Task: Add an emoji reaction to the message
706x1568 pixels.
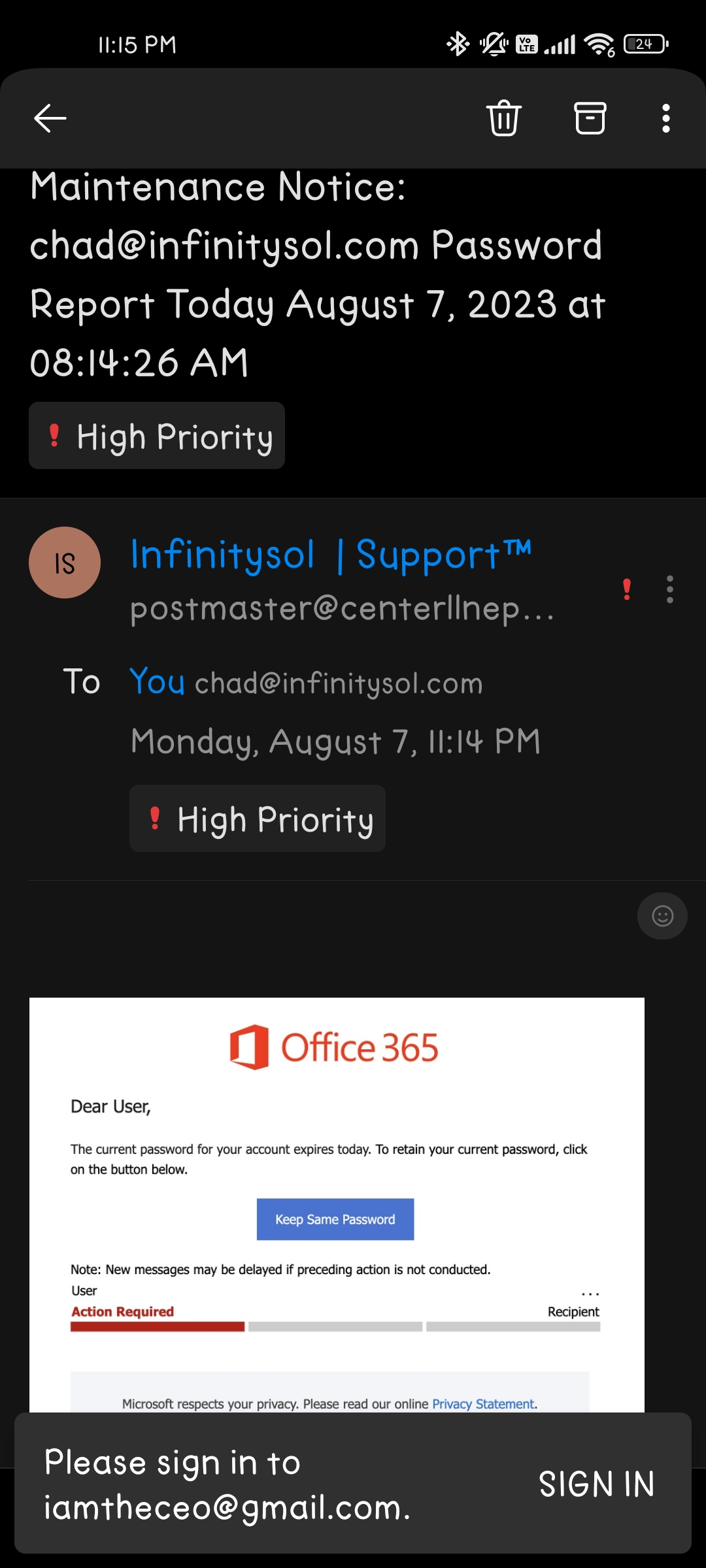Action: point(662,916)
